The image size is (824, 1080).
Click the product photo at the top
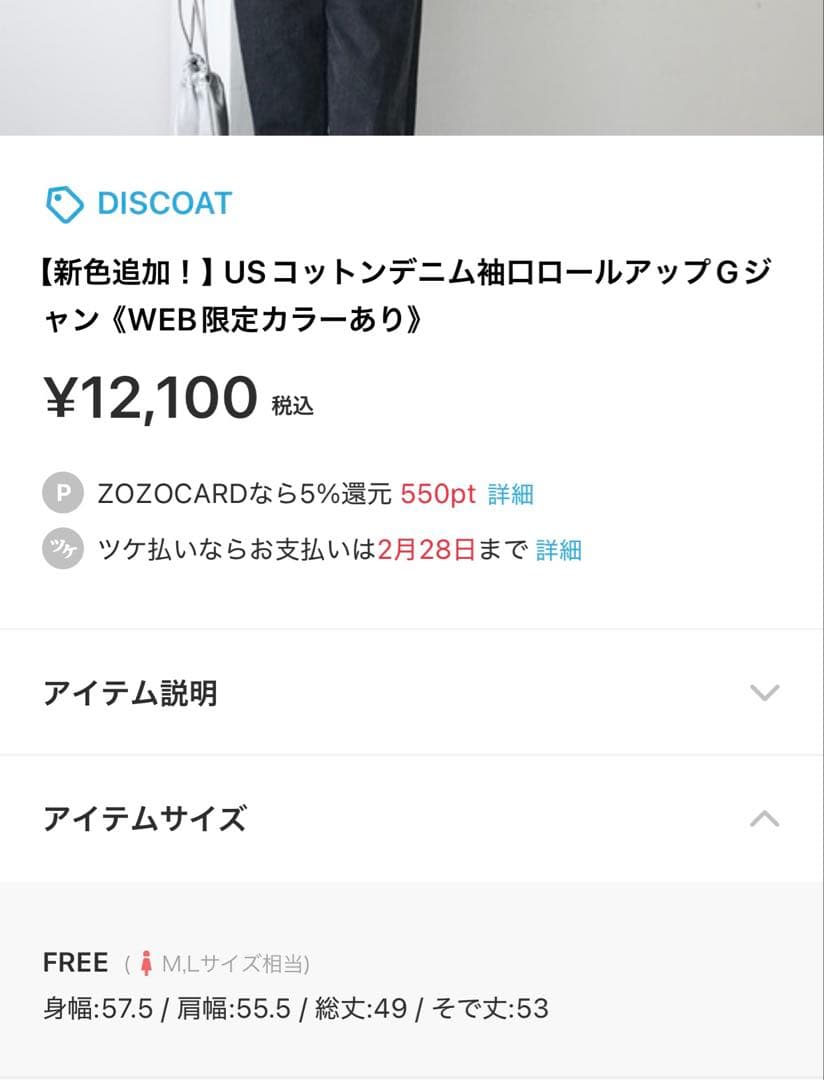(x=412, y=70)
